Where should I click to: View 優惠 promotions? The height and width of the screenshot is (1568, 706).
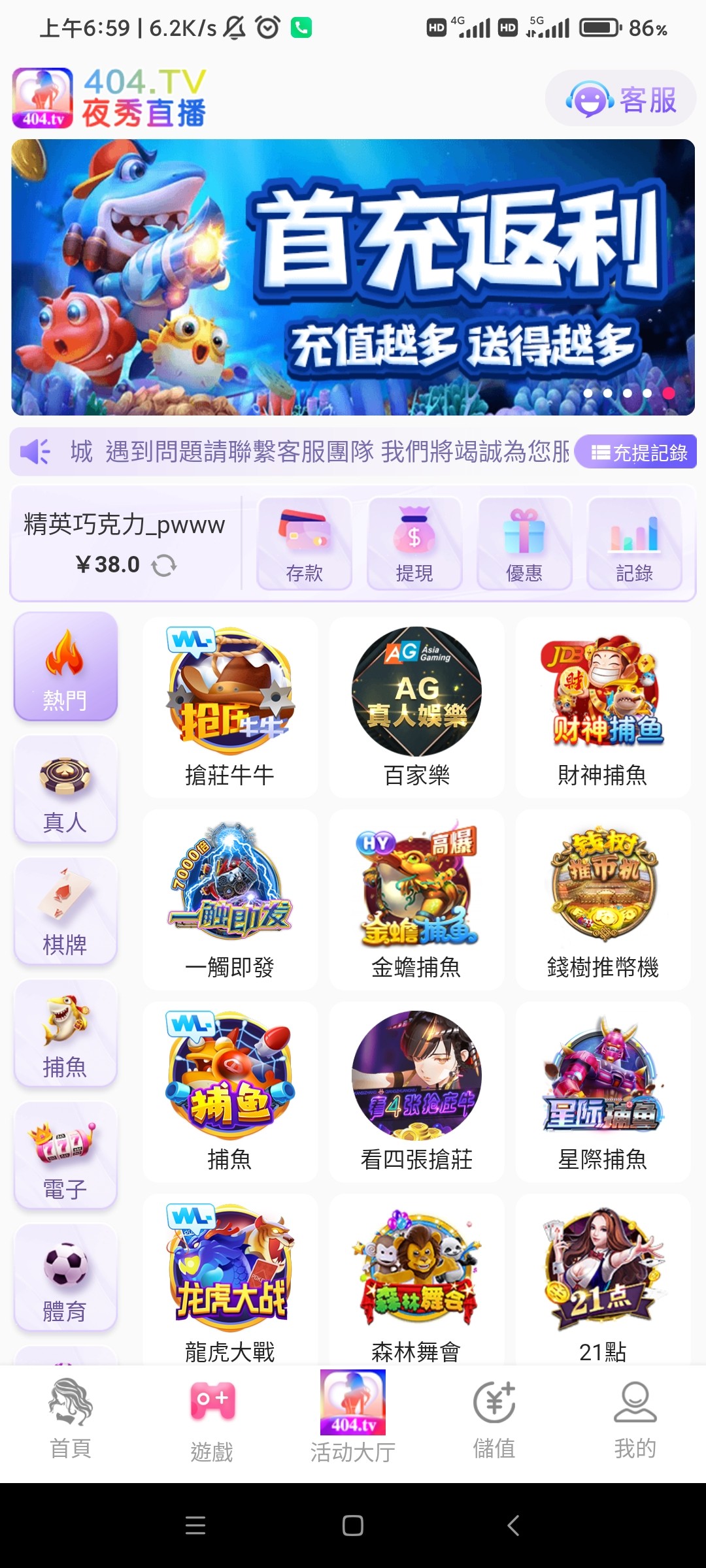(524, 544)
